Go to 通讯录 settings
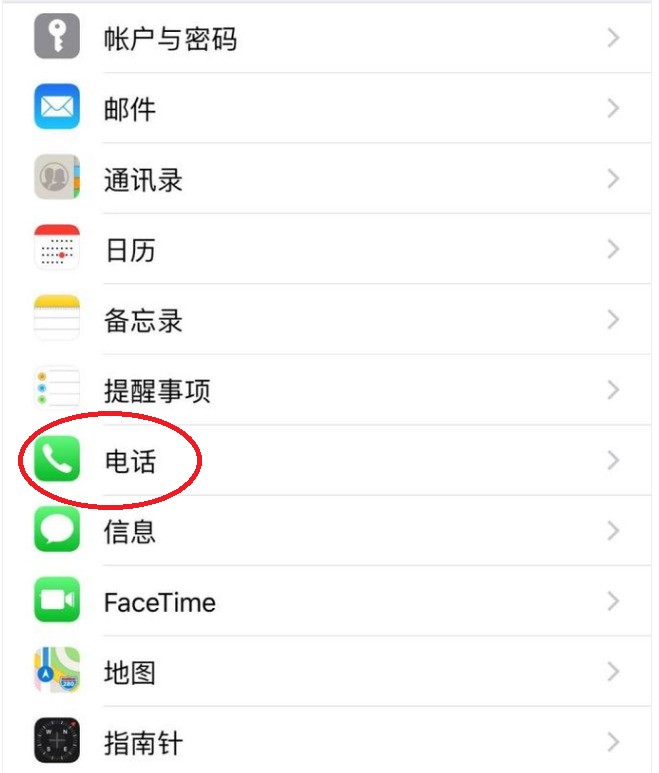Screen dimensions: 659x773 tap(143, 180)
